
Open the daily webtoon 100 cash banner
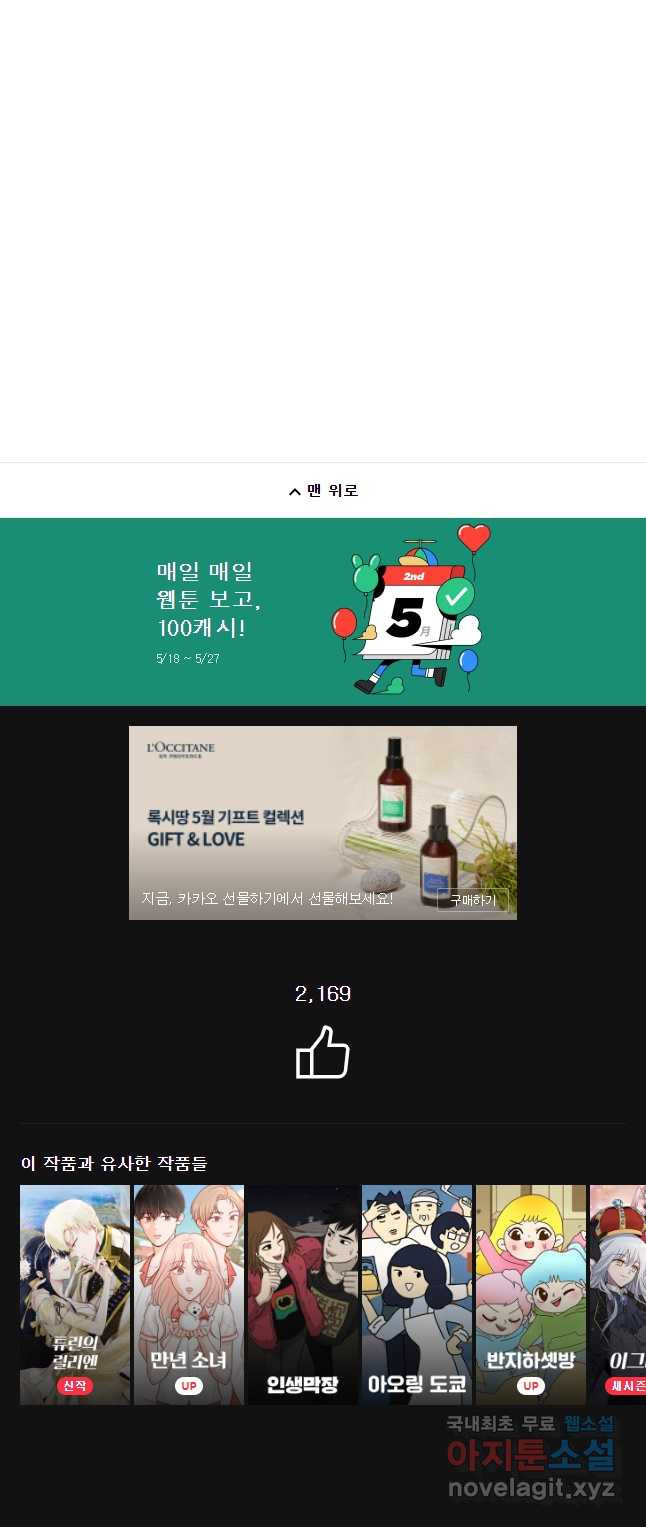[323, 611]
